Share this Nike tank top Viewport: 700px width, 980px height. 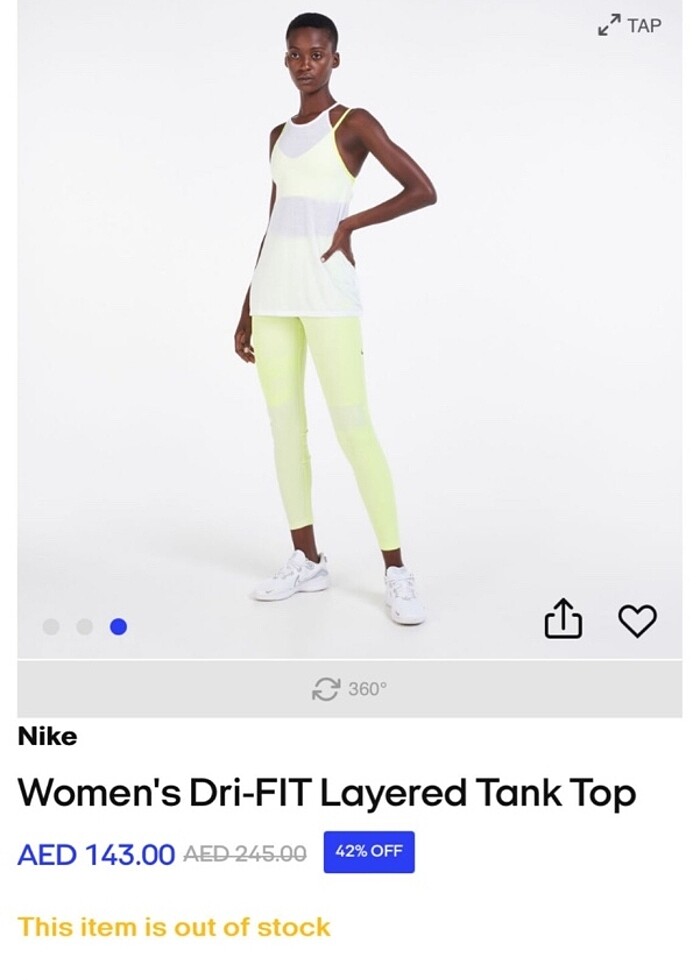click(x=562, y=619)
